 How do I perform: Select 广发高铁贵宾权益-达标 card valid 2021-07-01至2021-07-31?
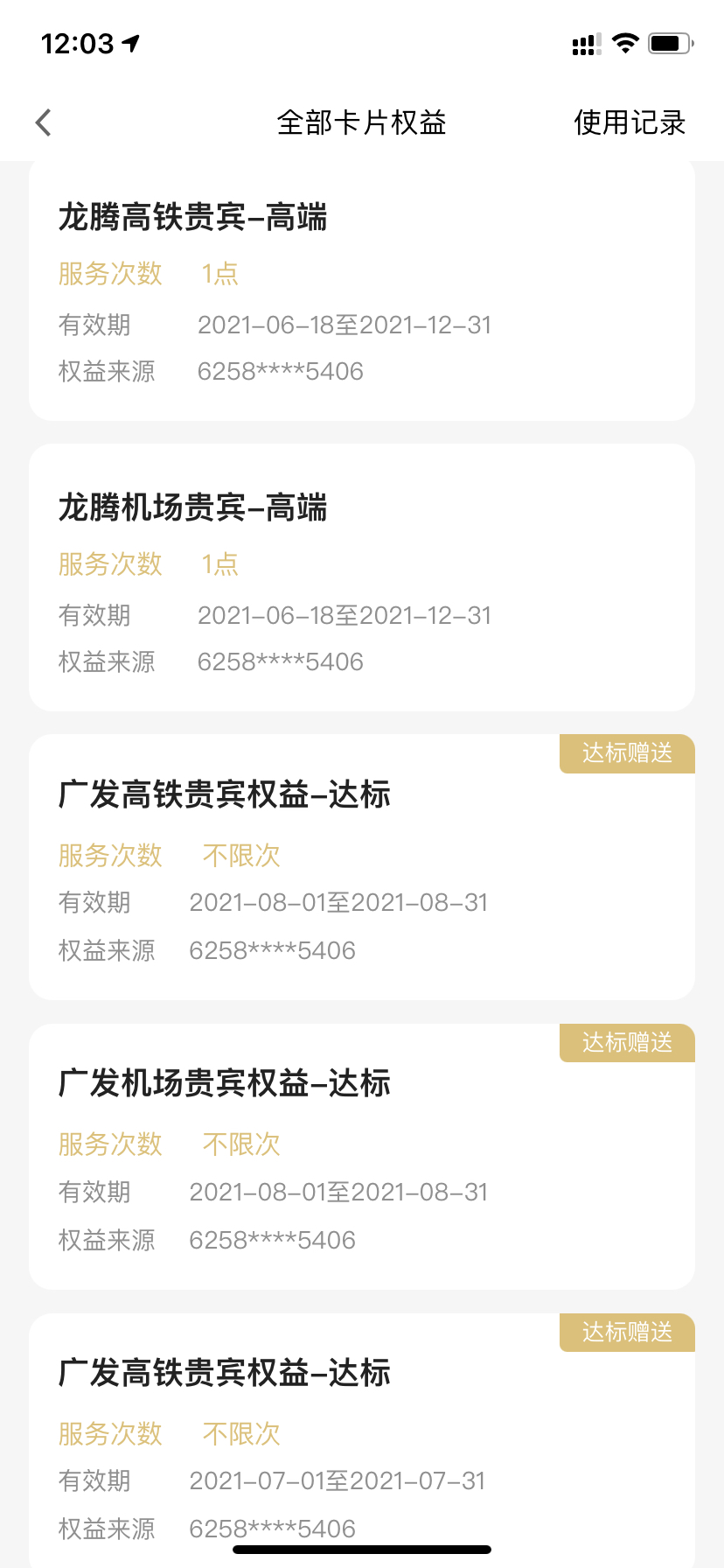coord(362,1440)
